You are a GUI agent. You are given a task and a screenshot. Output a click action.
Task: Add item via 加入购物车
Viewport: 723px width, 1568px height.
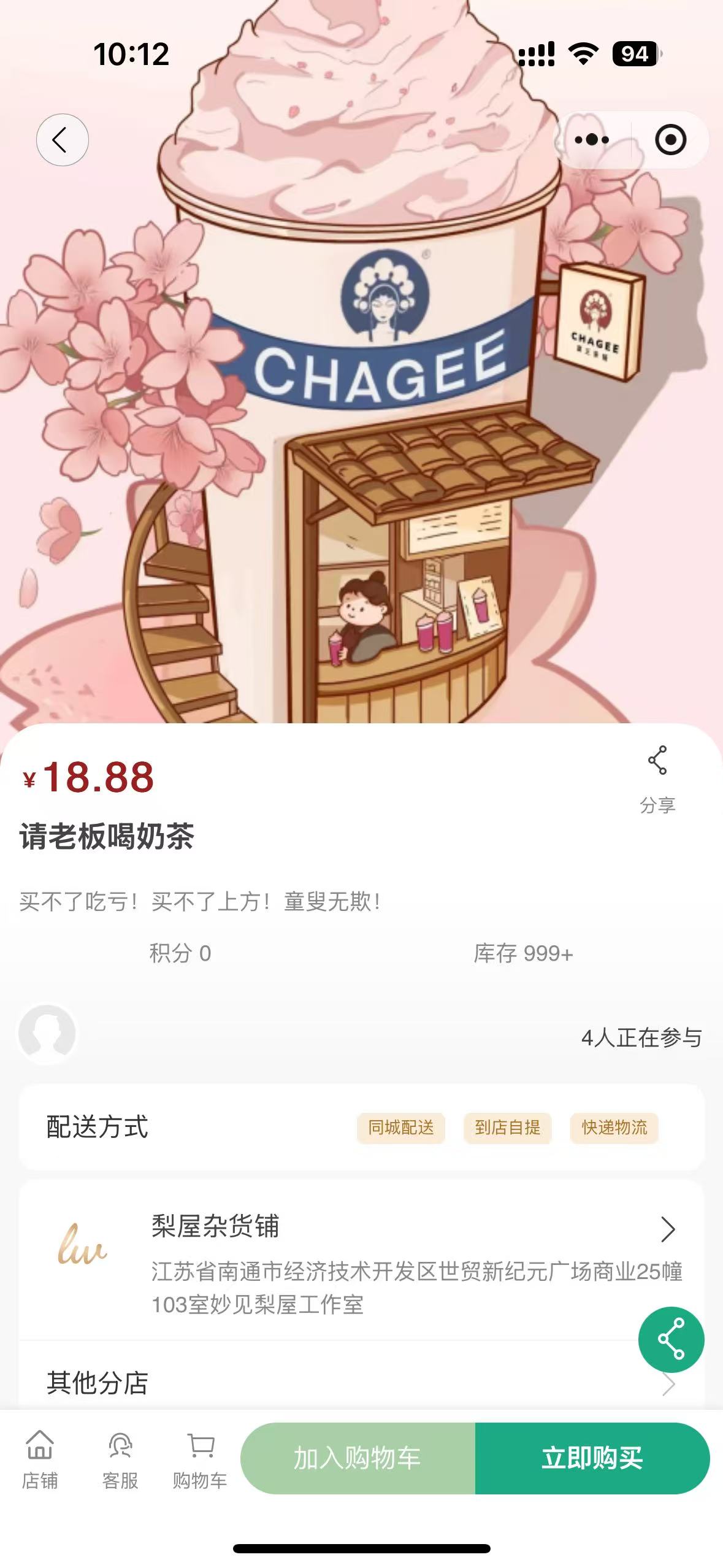click(358, 1458)
